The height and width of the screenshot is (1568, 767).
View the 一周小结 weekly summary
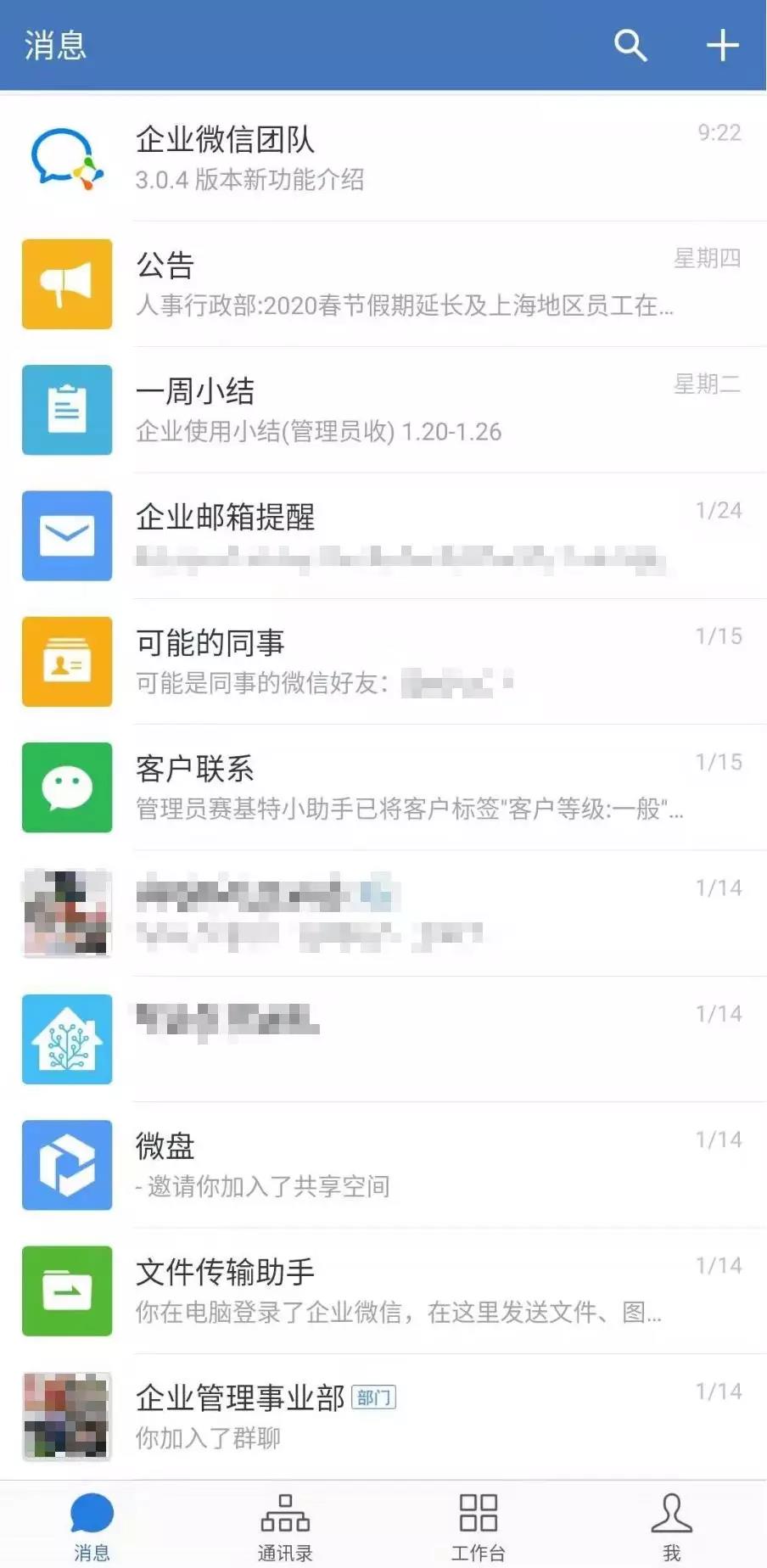pos(383,410)
